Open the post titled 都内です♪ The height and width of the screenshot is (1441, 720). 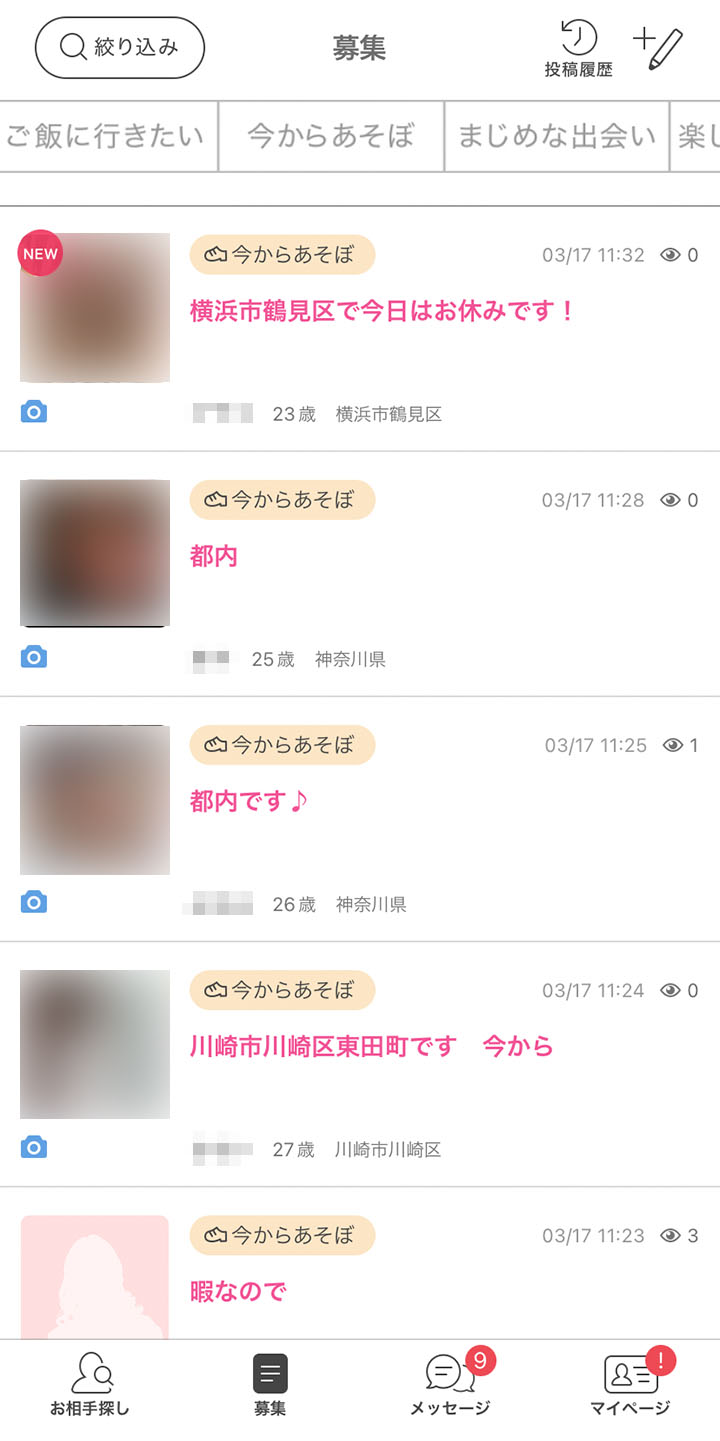248,801
